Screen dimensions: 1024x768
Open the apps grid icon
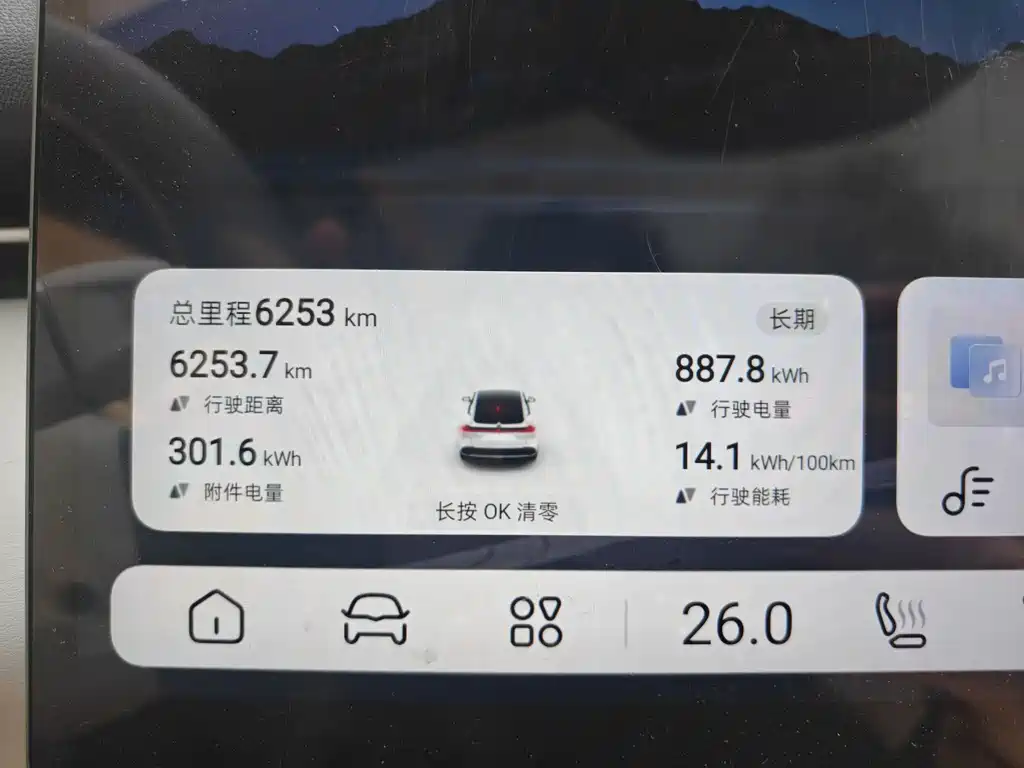click(536, 621)
